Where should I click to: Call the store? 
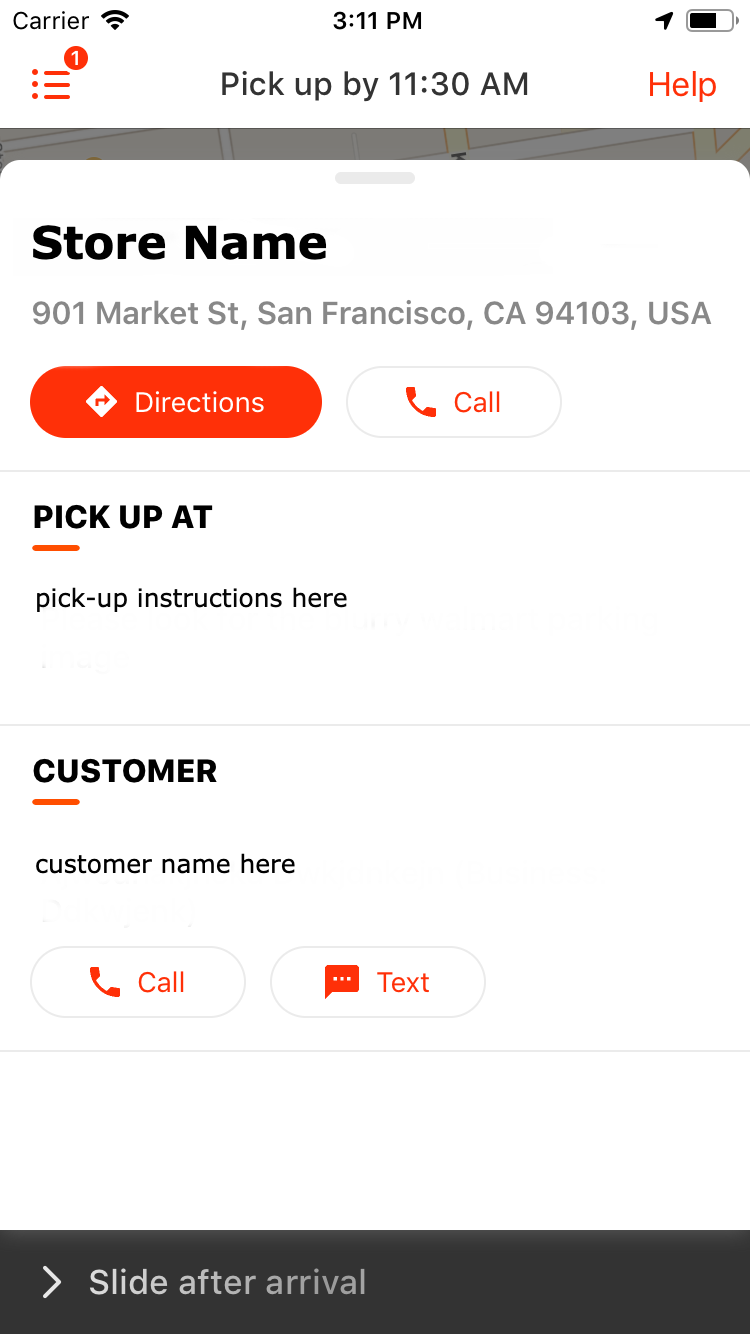point(453,402)
